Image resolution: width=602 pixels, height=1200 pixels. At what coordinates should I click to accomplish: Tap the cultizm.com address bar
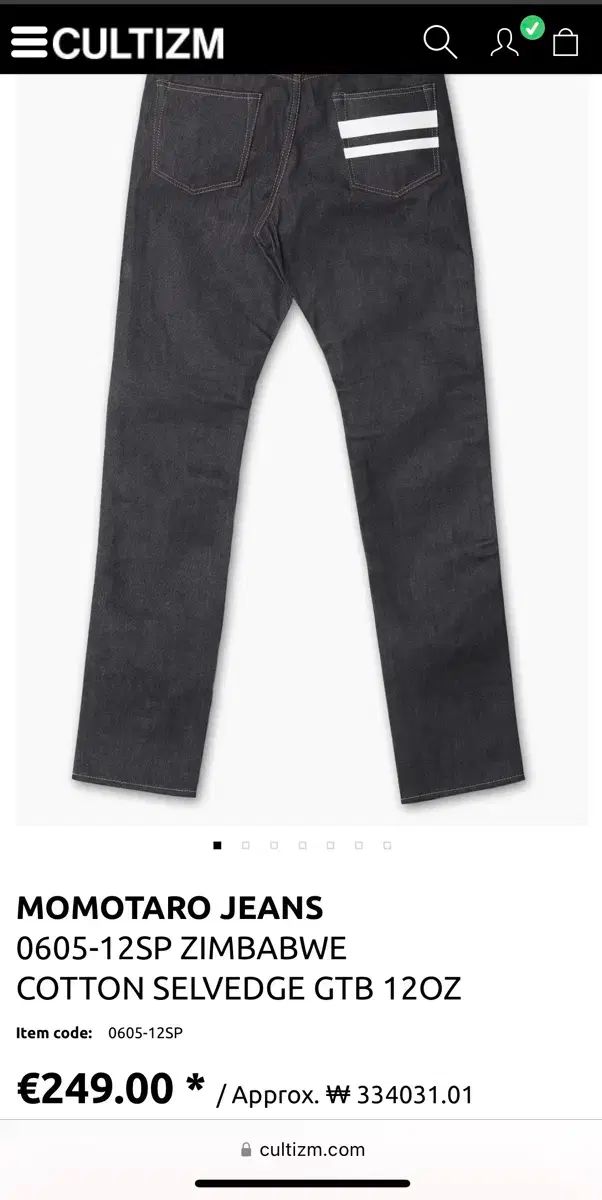(x=301, y=1149)
